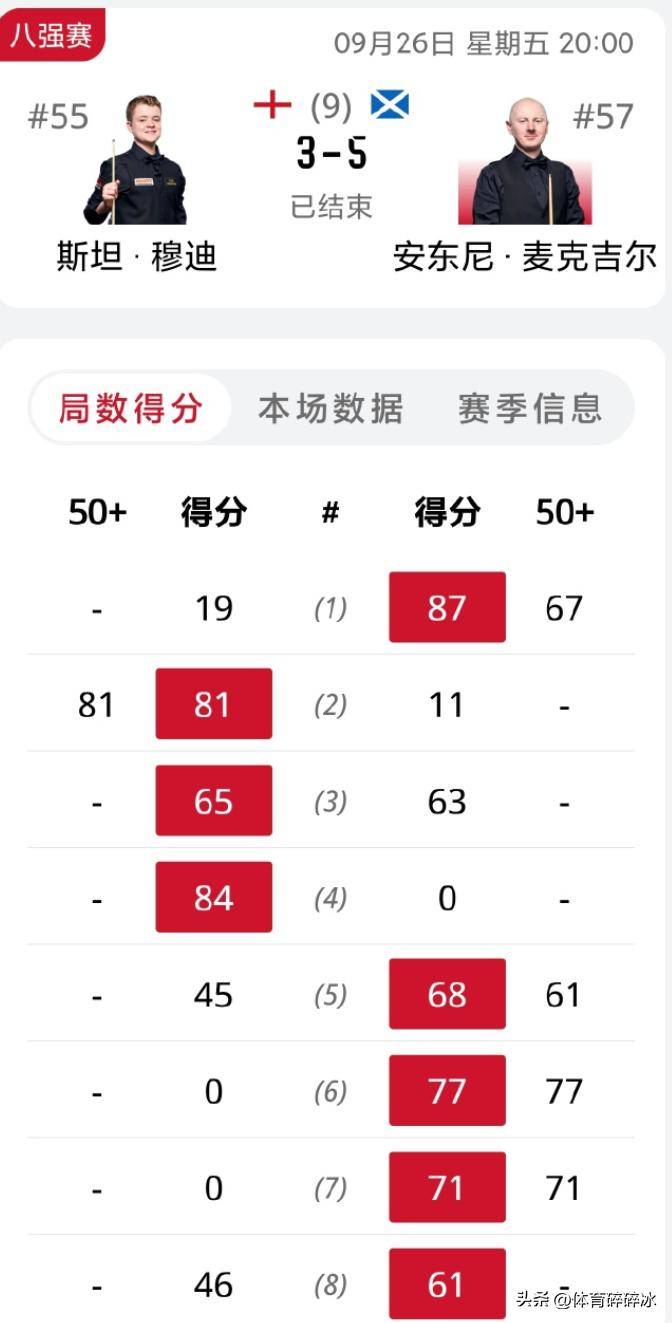Select the 局数得分 tab
Image resolution: width=672 pixels, height=1323 pixels.
[131, 408]
